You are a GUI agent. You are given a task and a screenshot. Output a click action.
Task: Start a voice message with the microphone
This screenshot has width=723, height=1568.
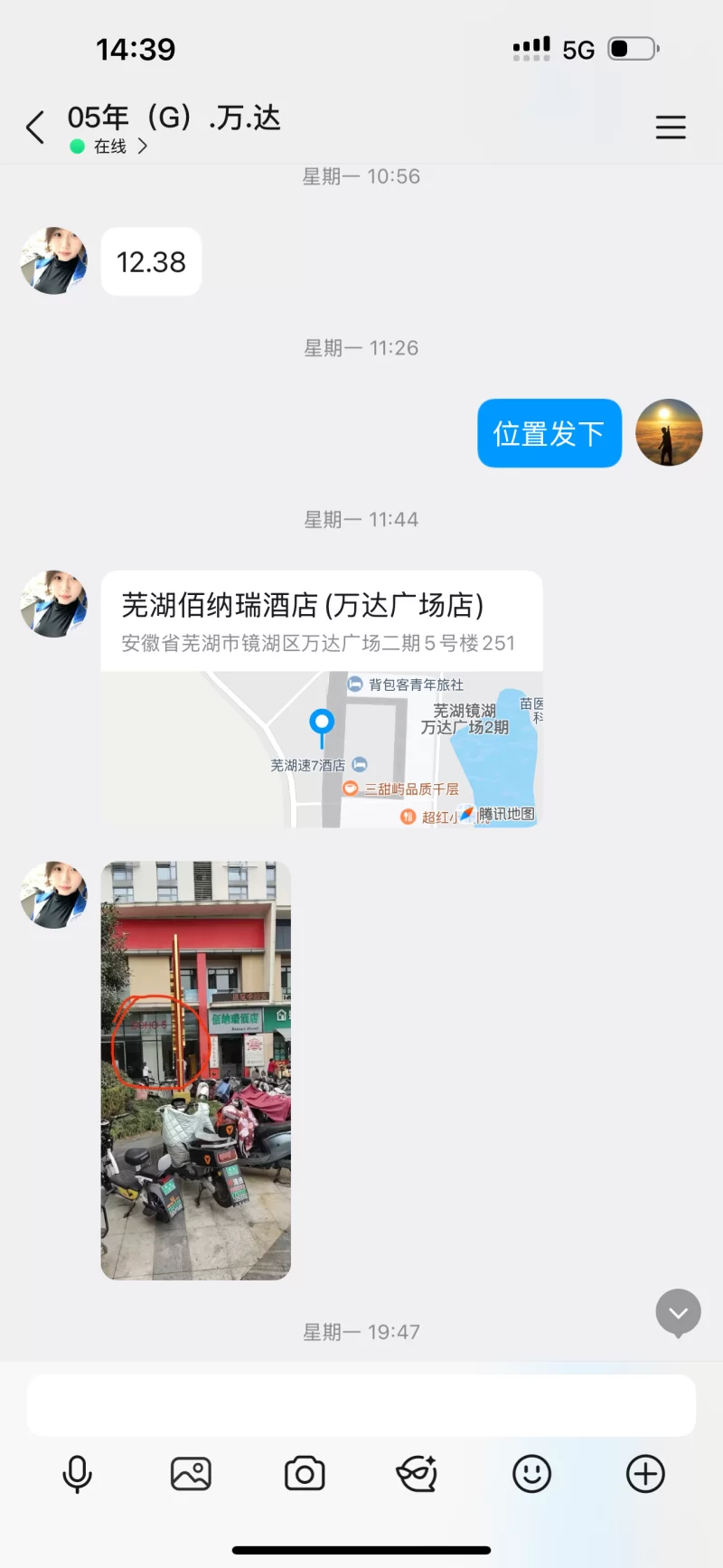(77, 1474)
